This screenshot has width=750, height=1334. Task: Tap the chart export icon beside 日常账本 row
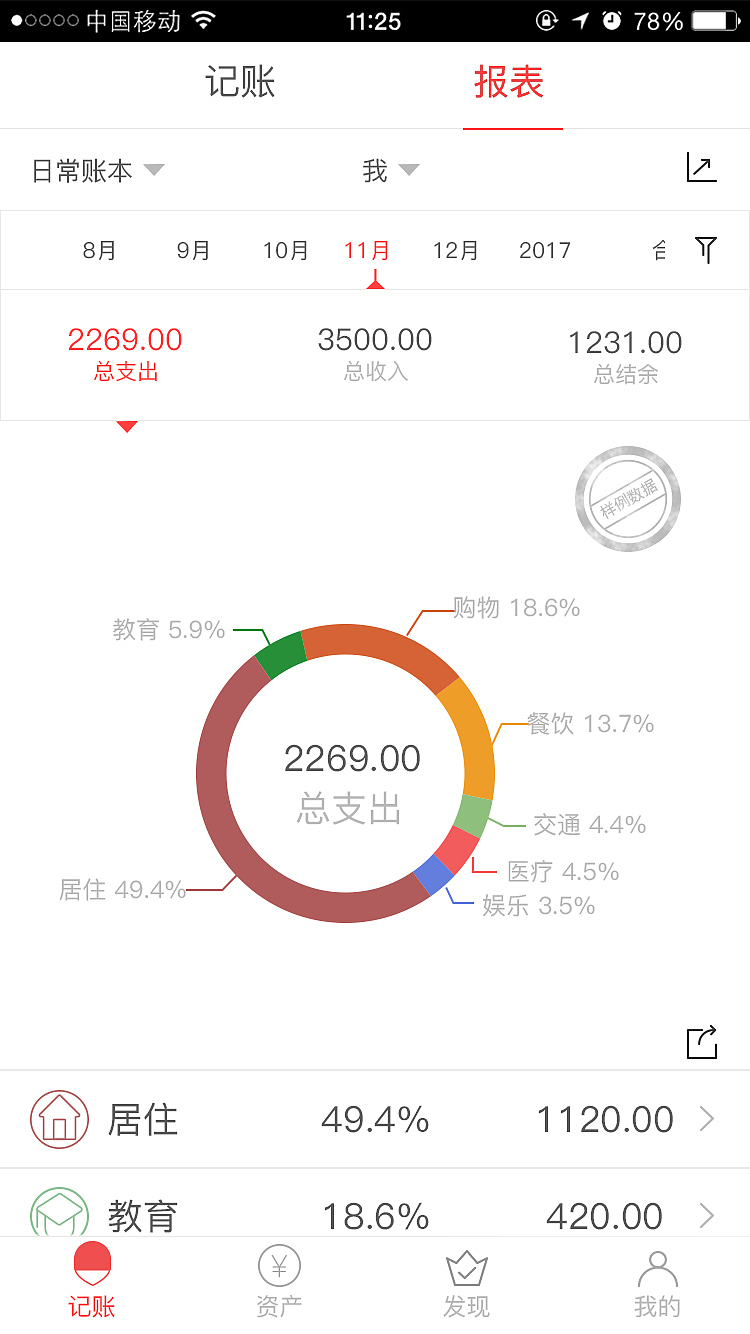[x=702, y=168]
